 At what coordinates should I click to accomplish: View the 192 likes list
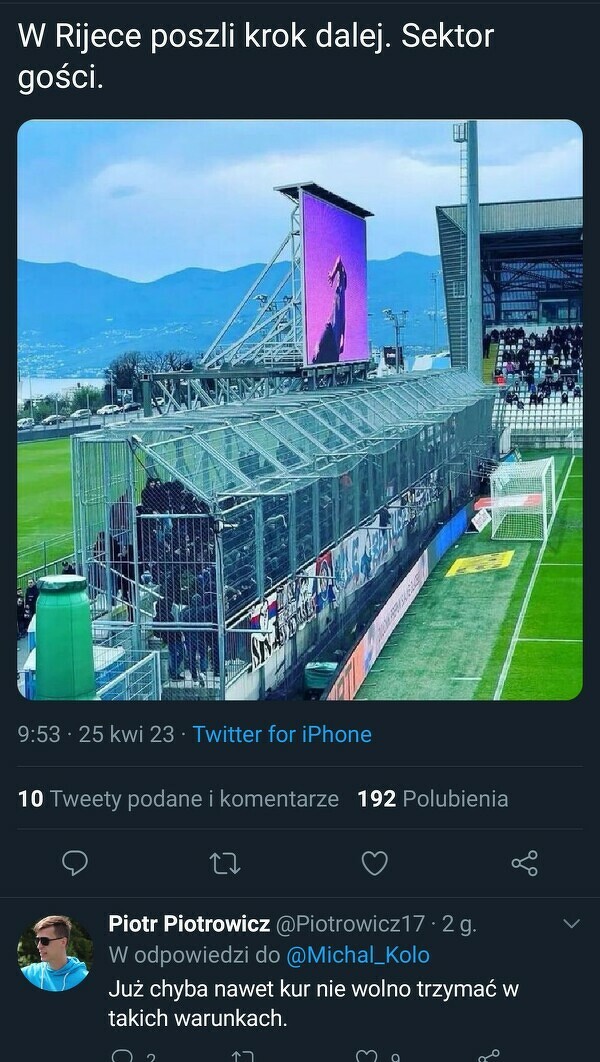[432, 798]
